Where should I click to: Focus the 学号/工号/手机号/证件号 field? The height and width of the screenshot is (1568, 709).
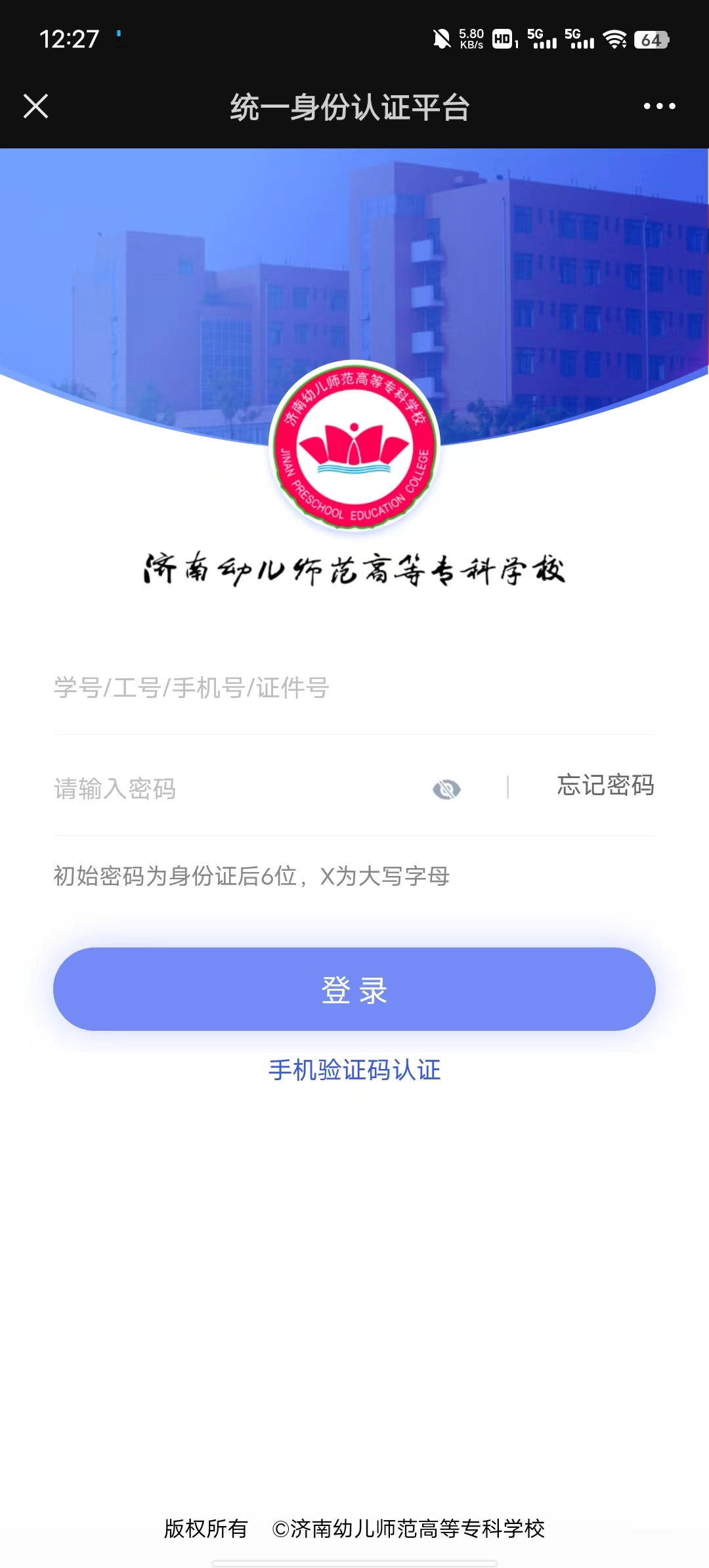(354, 688)
